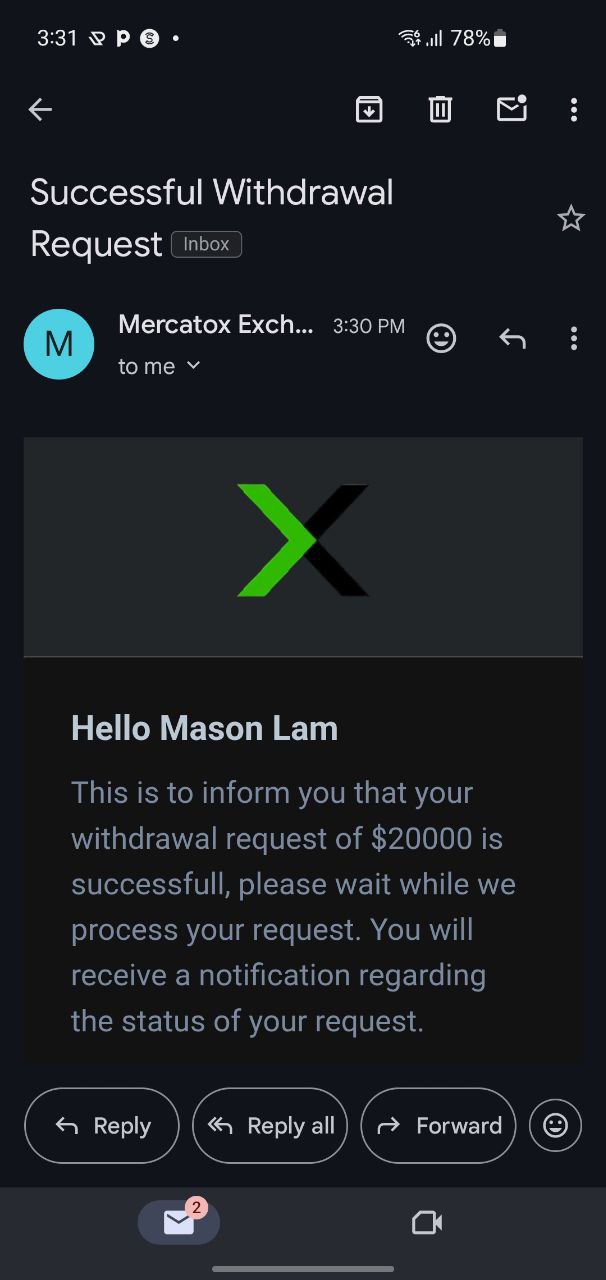606x1280 pixels.
Task: Choose Reply all
Action: [270, 1126]
